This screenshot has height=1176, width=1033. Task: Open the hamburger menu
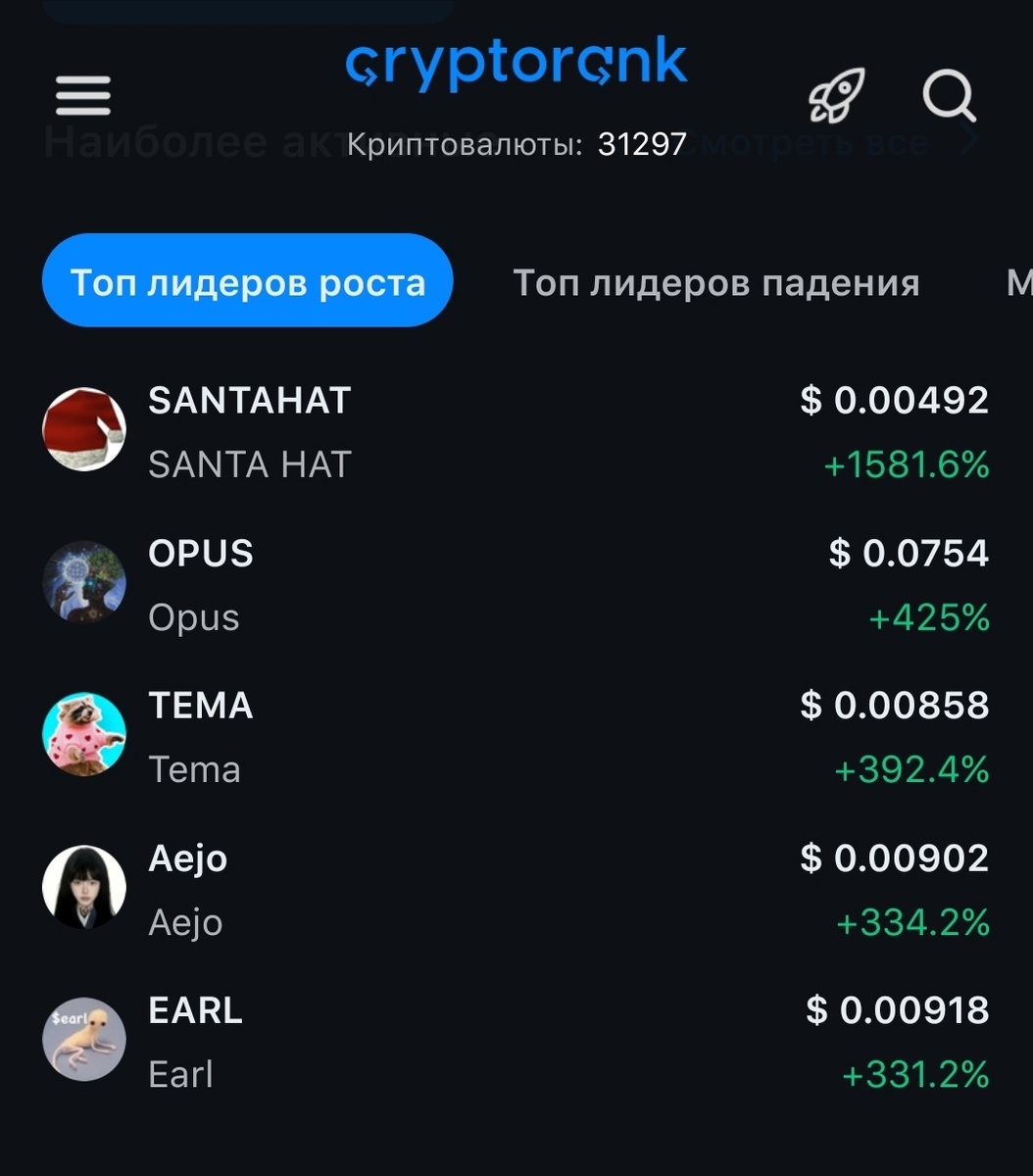[83, 95]
